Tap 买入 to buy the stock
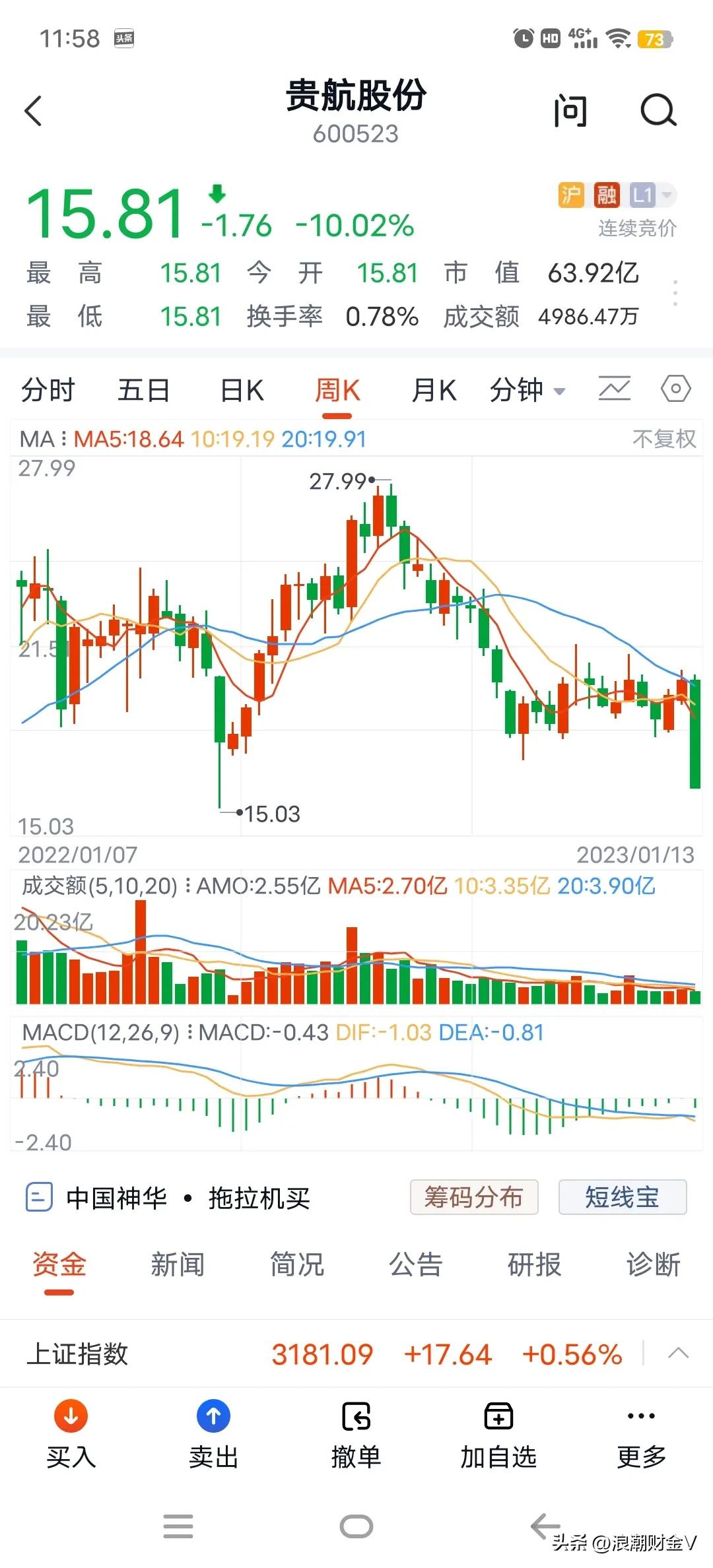Viewport: 713px width, 1568px height. tap(71, 1433)
